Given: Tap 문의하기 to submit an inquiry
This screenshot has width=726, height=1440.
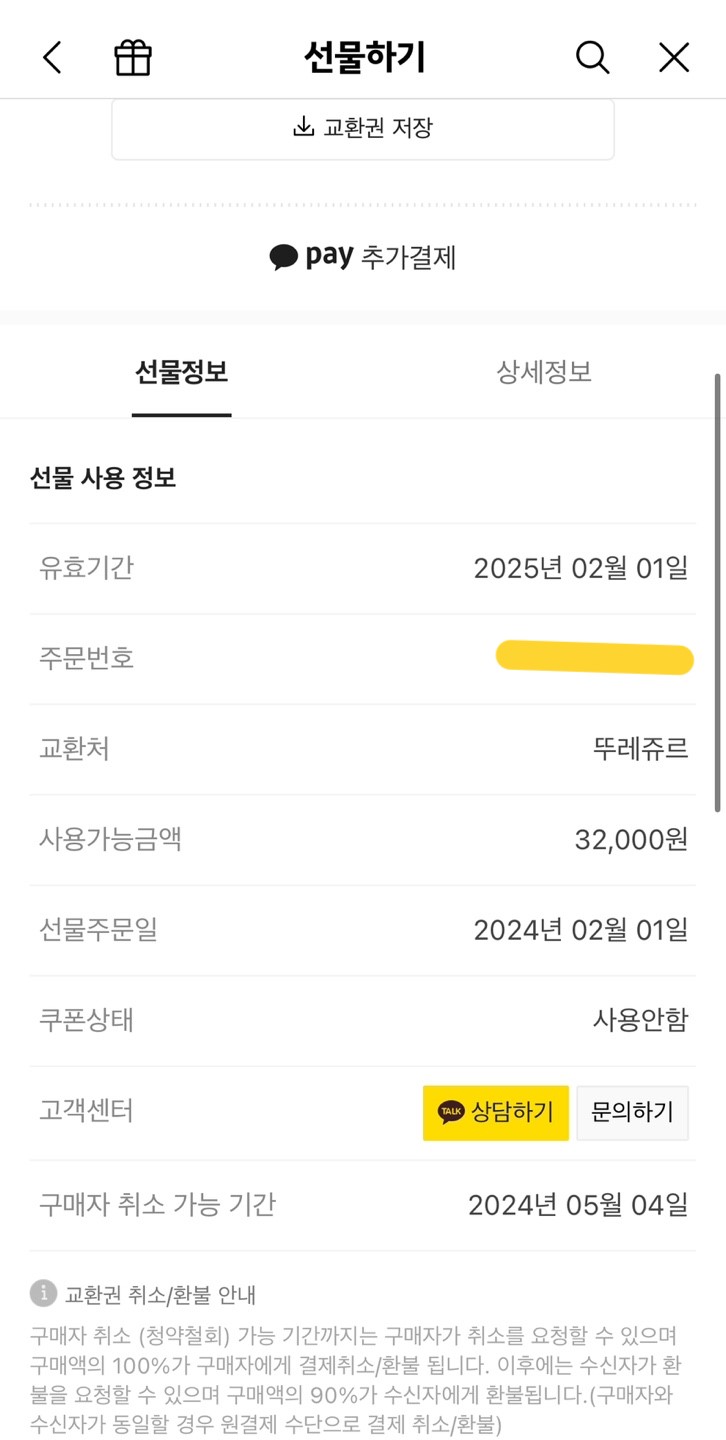Looking at the screenshot, I should (632, 1112).
